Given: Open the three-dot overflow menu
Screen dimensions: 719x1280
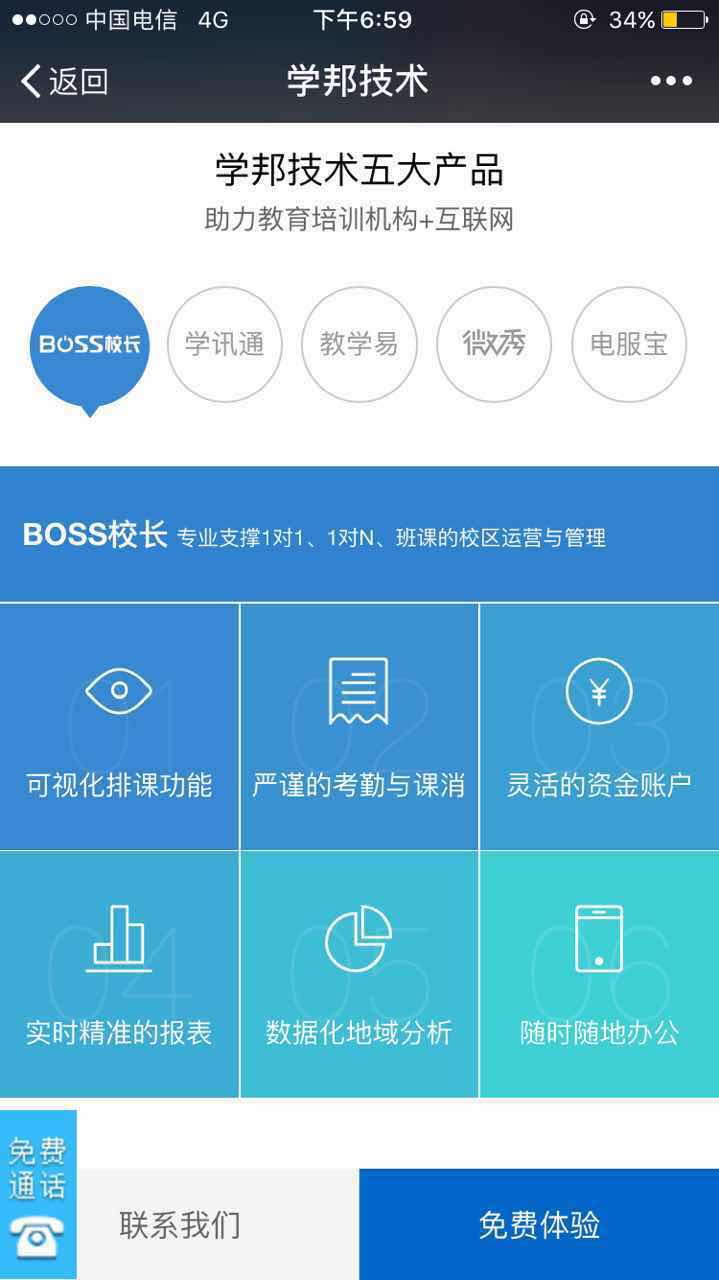Looking at the screenshot, I should tap(671, 81).
